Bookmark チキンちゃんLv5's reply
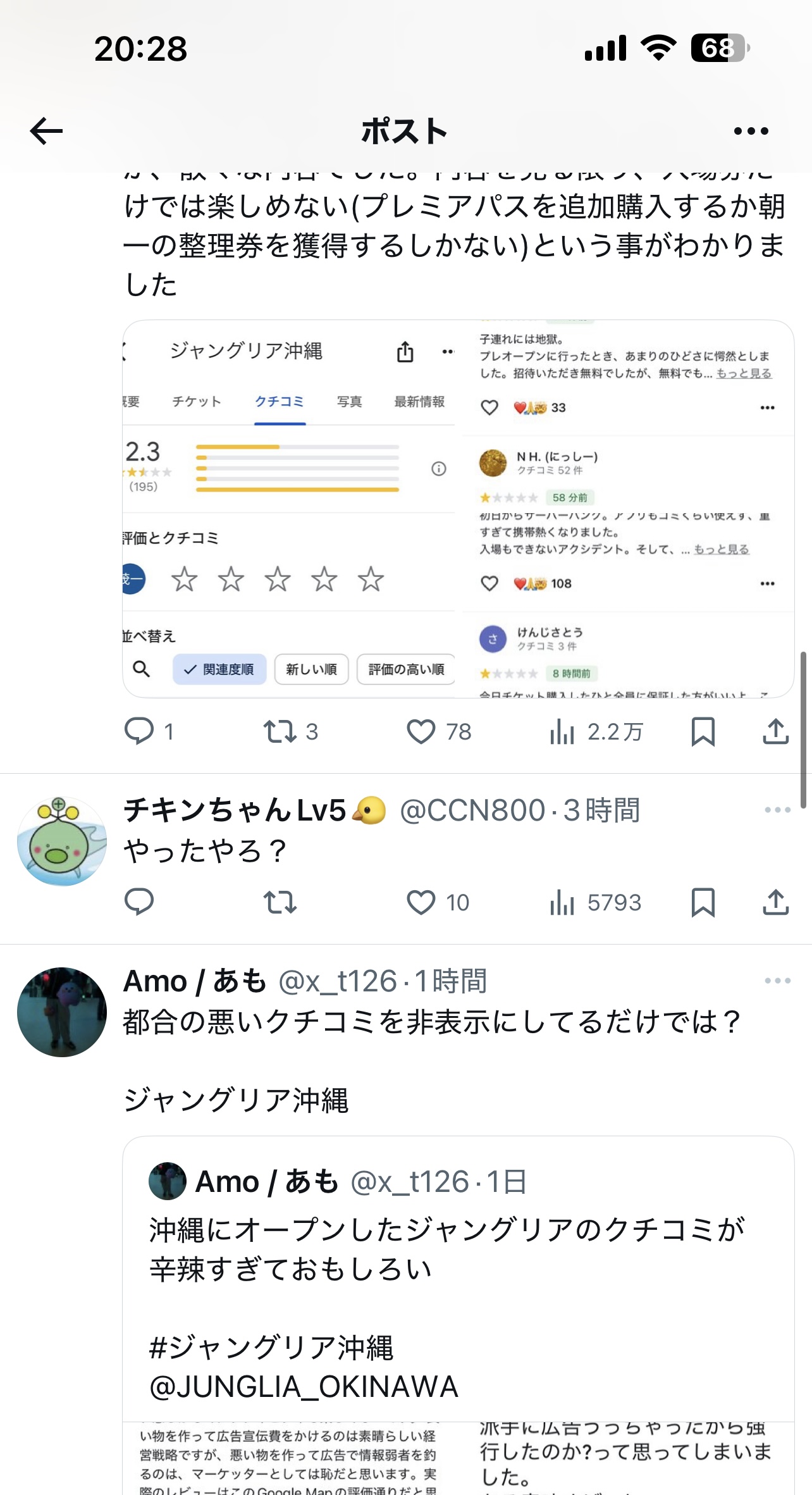 [x=703, y=902]
